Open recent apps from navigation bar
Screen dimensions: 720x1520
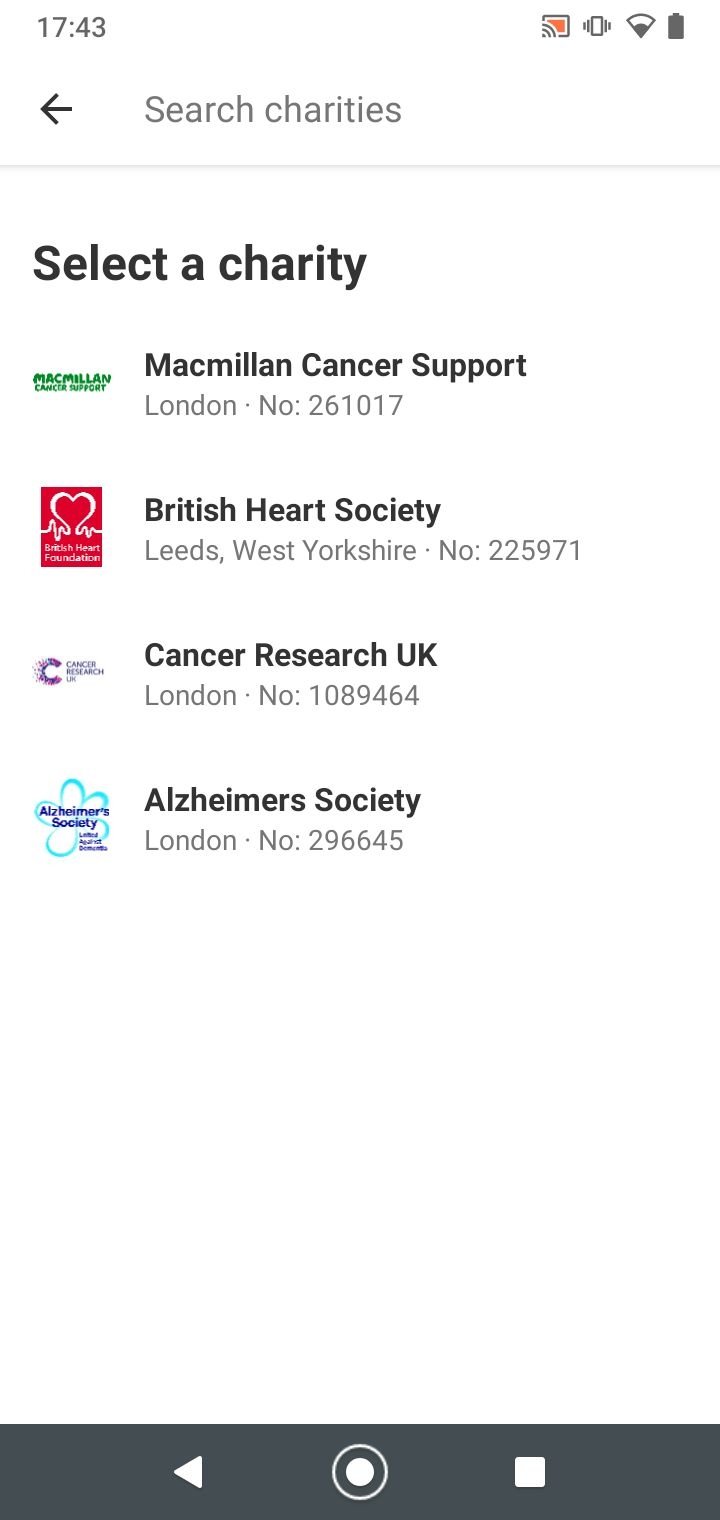click(x=530, y=1472)
